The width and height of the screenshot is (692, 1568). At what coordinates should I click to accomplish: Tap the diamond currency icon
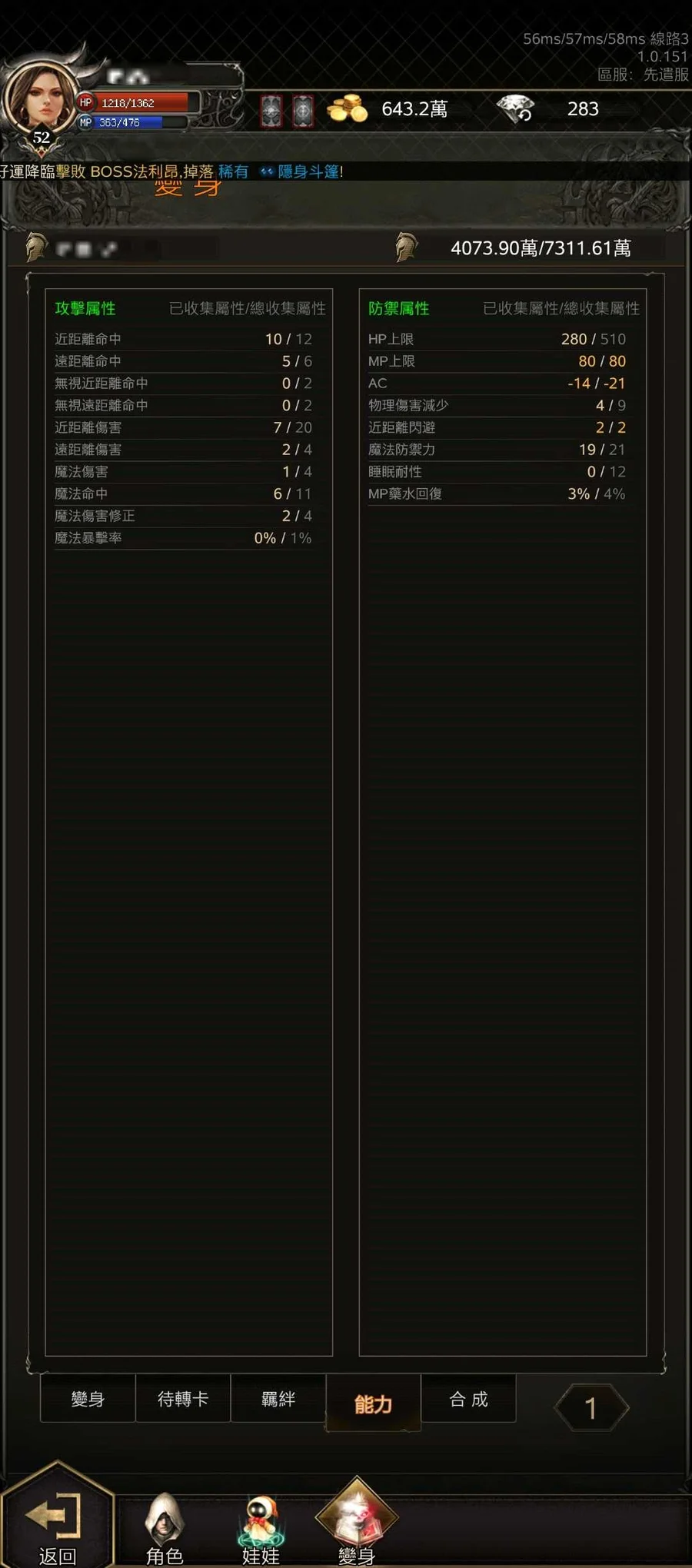tap(515, 109)
